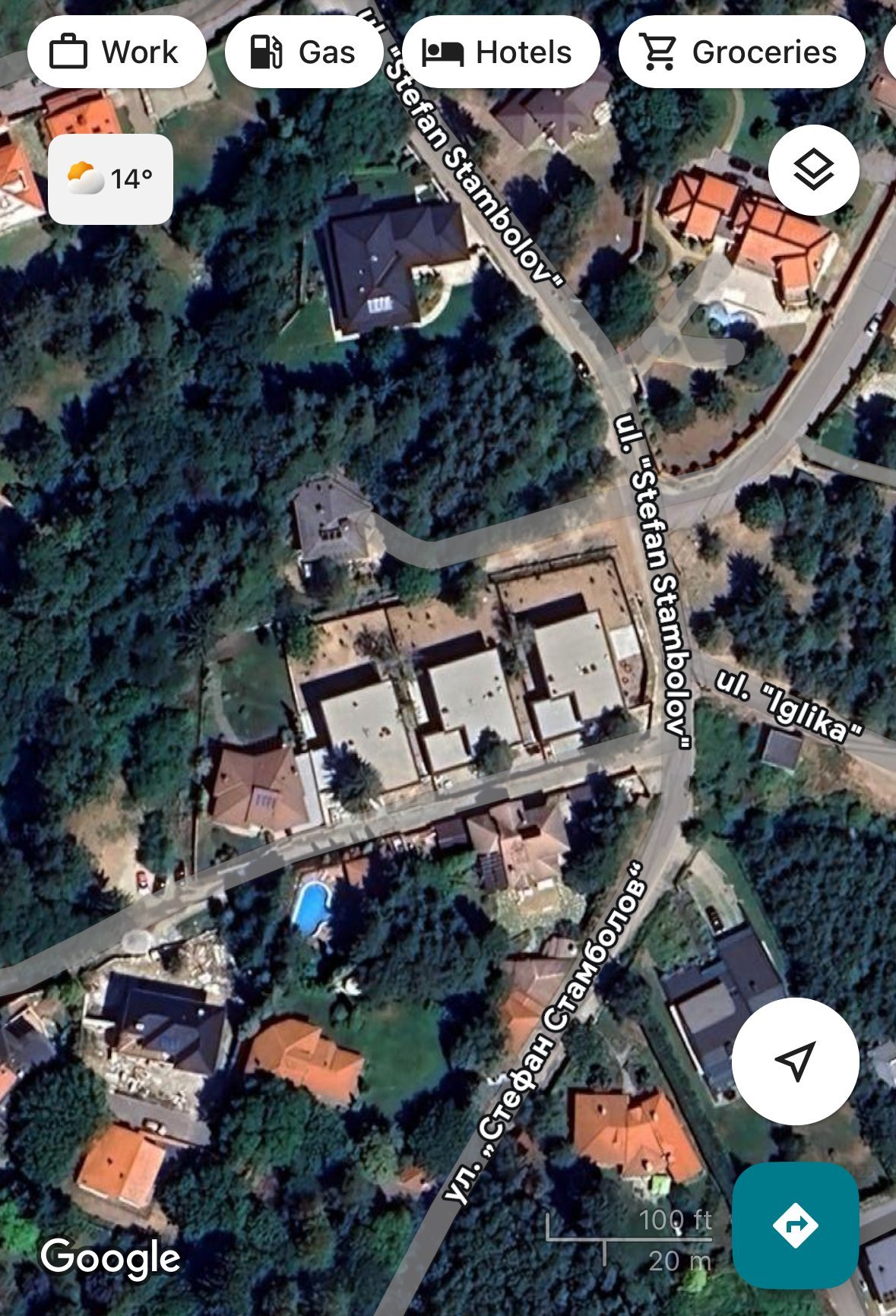
Task: Open the map layers selector
Action: [813, 170]
